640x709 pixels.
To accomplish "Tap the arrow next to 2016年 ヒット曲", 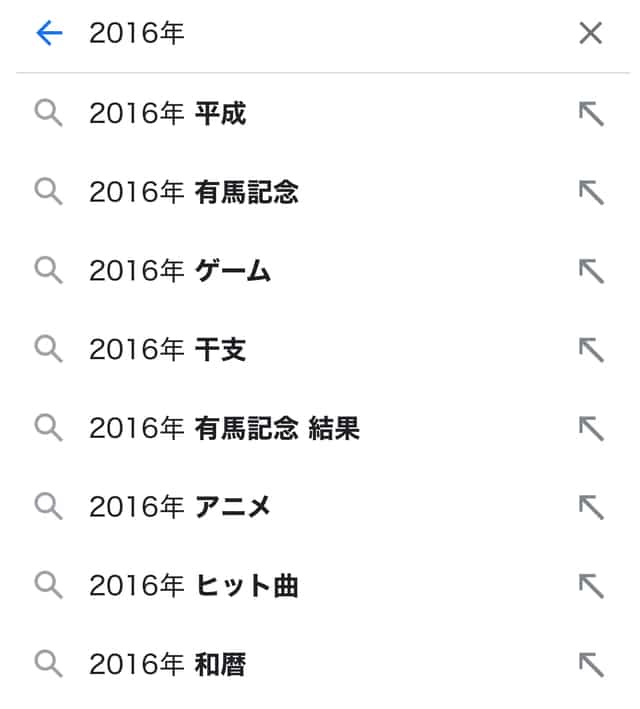I will (x=591, y=586).
